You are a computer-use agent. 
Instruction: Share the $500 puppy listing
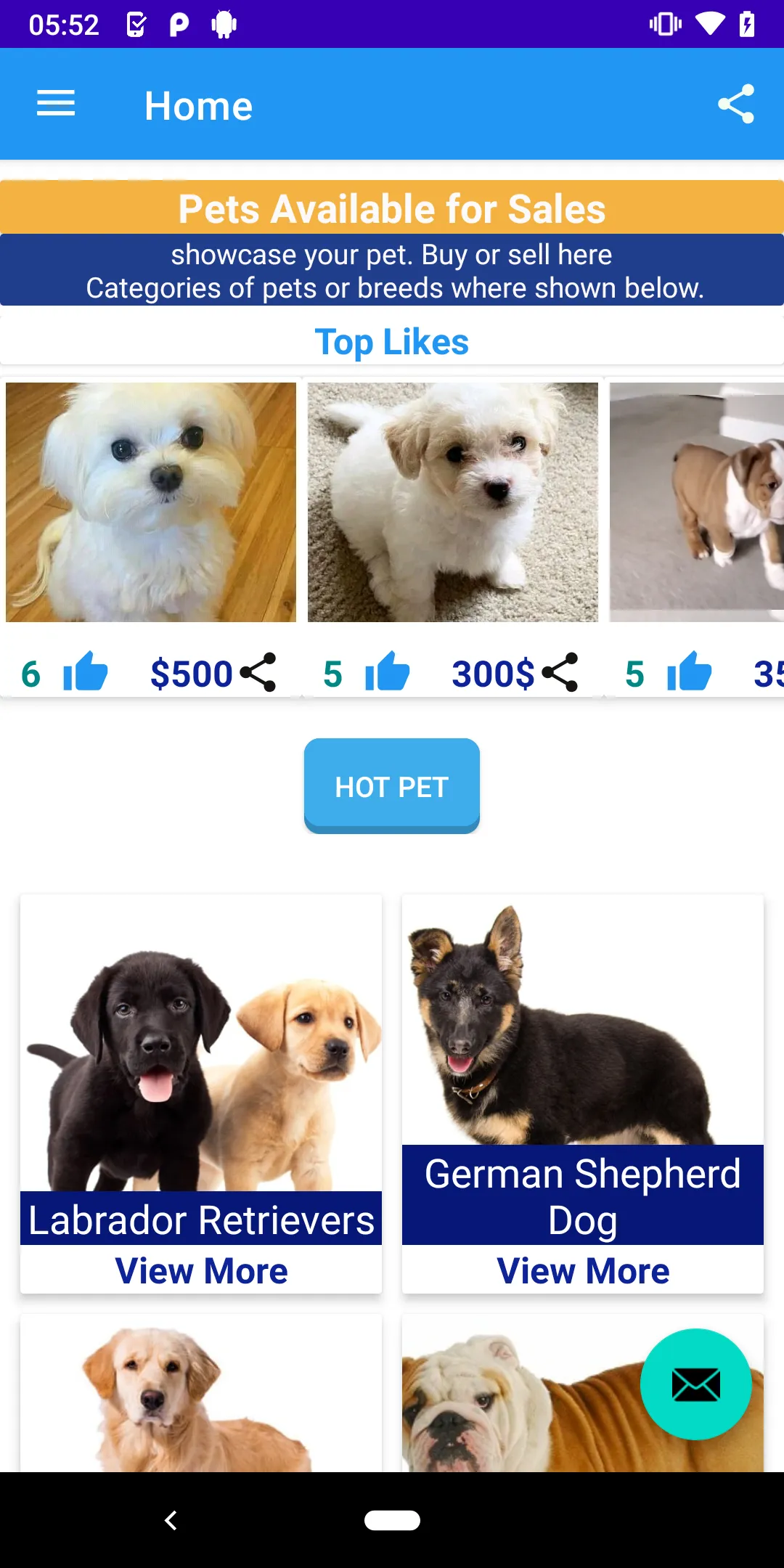coord(258,672)
